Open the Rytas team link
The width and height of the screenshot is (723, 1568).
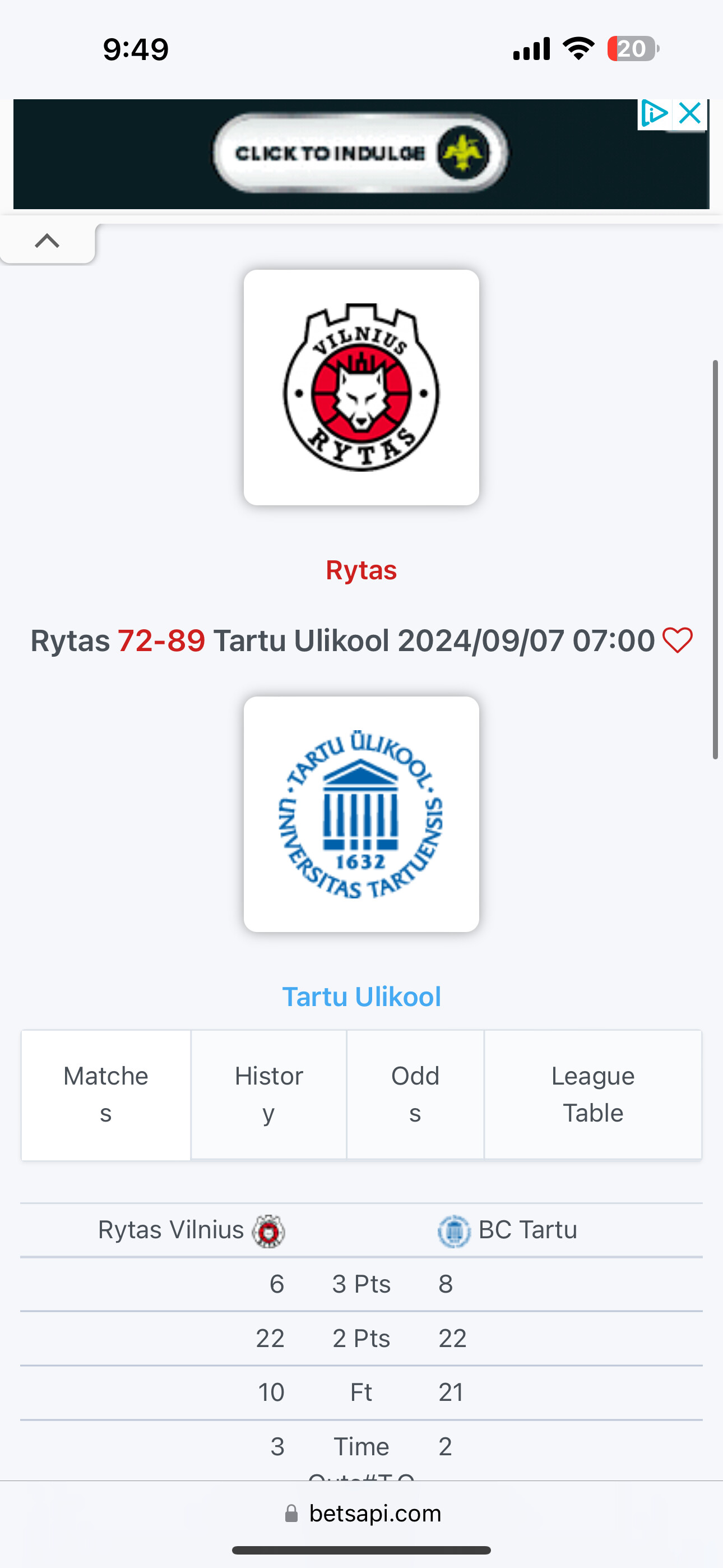361,570
